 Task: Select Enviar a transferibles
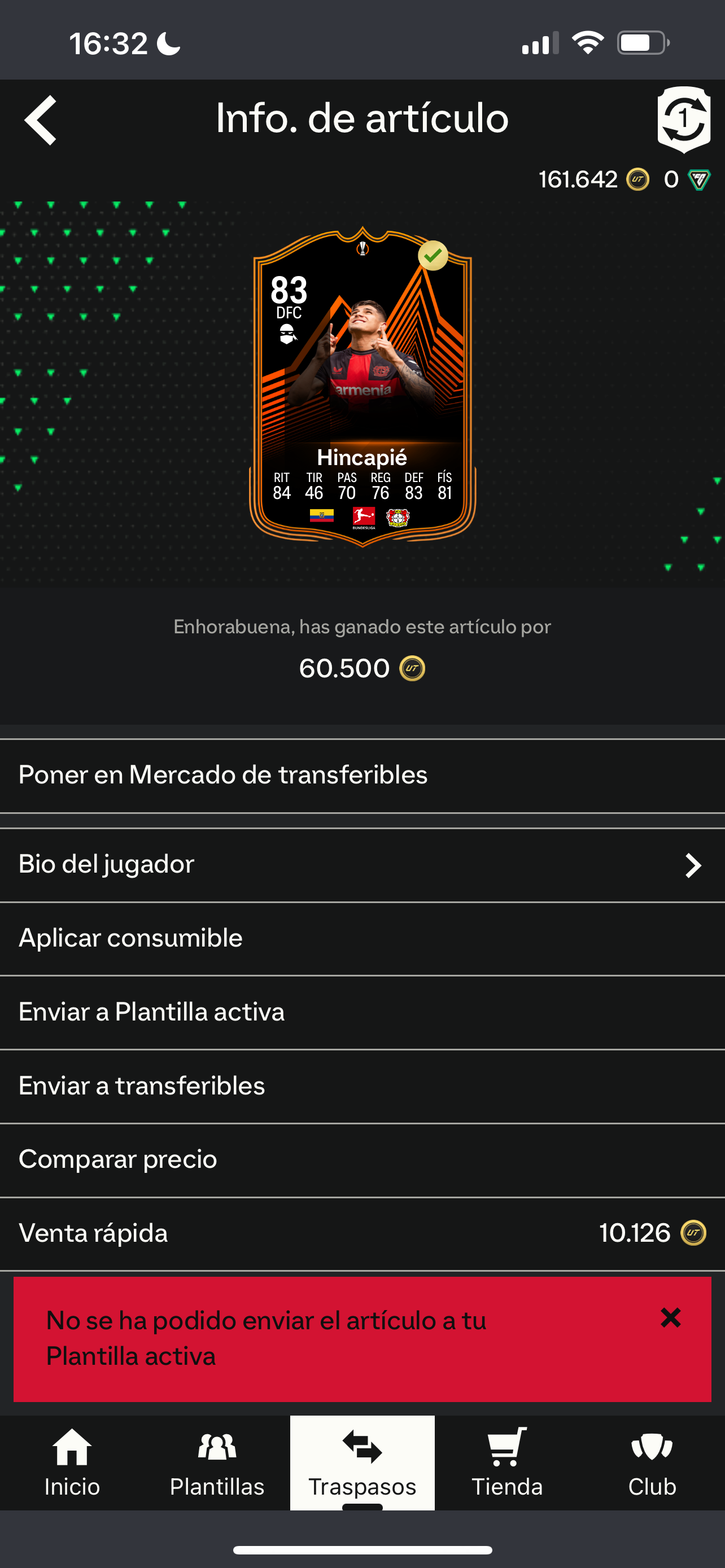[x=362, y=1086]
